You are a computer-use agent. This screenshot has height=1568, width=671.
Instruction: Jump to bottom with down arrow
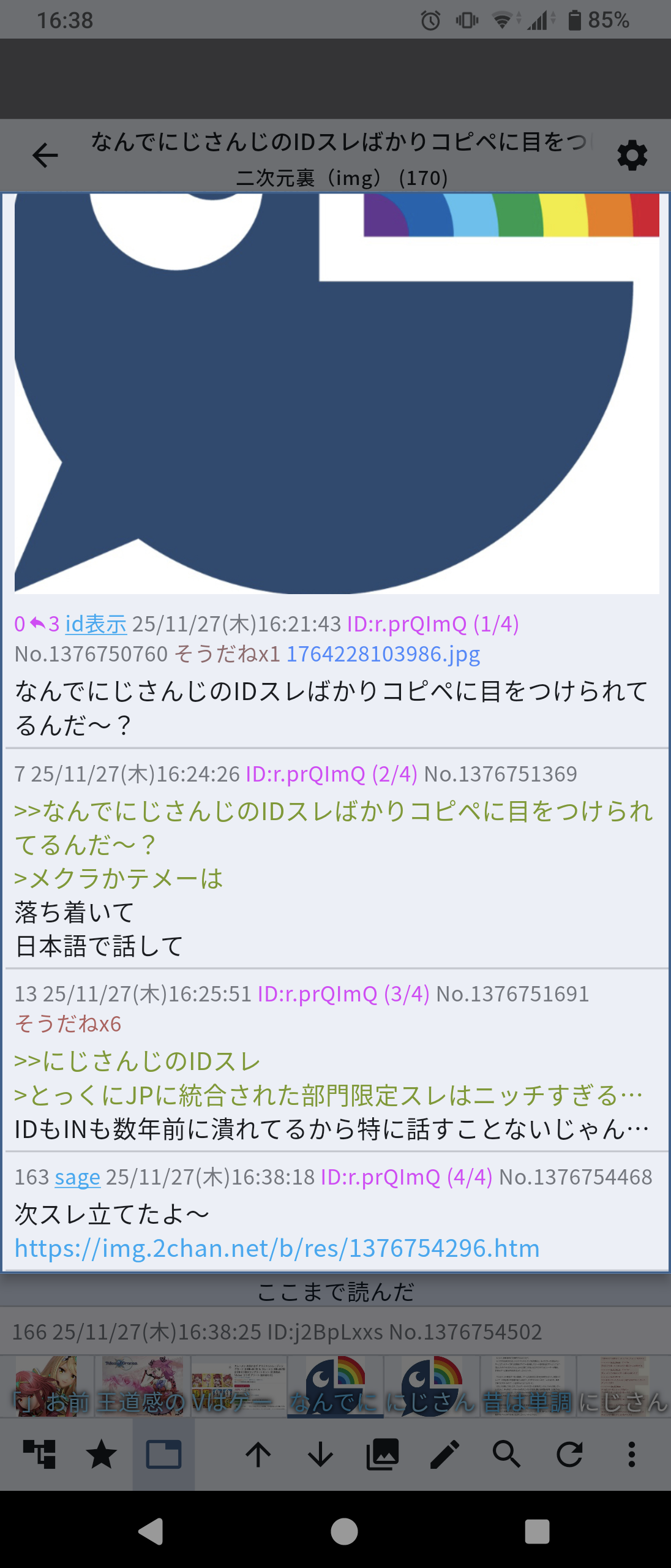tap(320, 1454)
